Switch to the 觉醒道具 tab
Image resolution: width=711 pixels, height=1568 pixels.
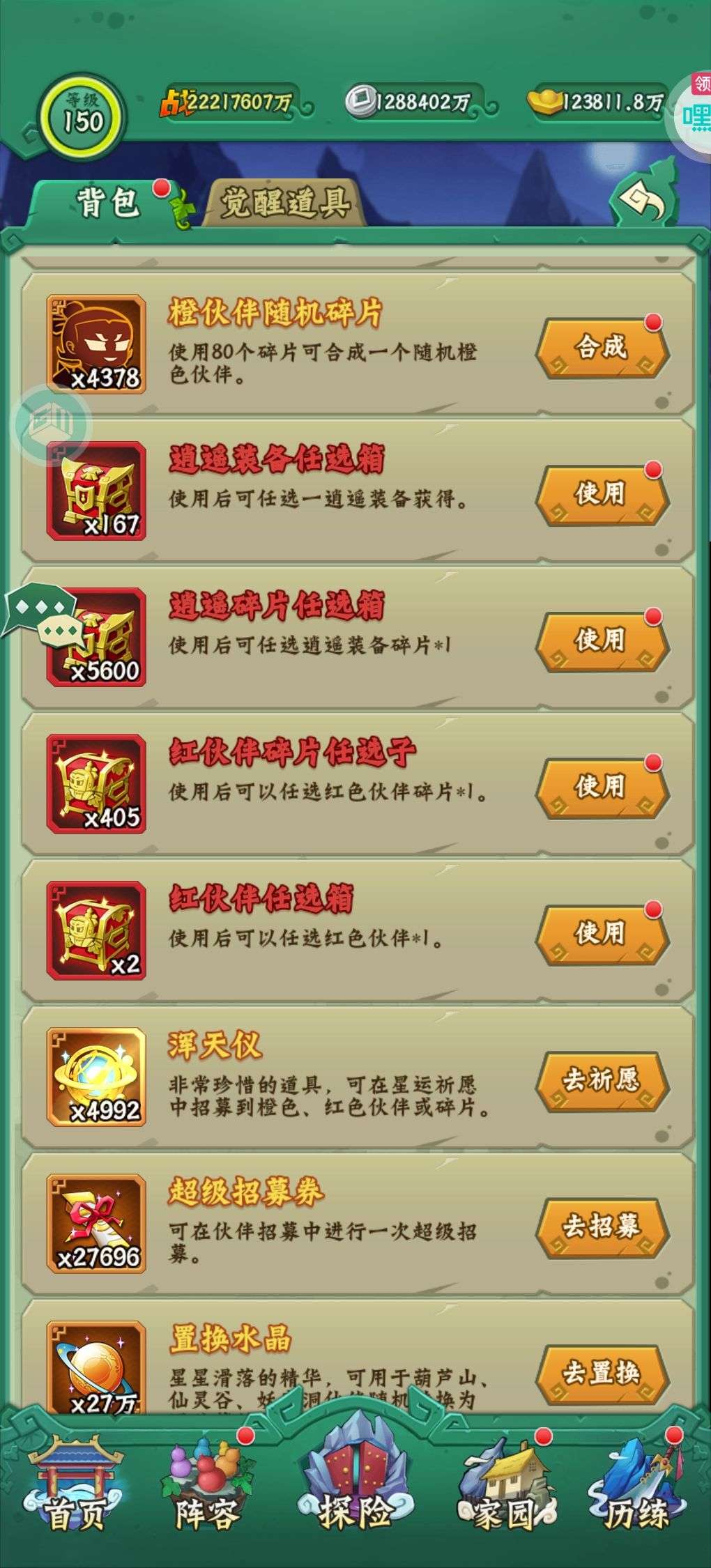tap(284, 203)
